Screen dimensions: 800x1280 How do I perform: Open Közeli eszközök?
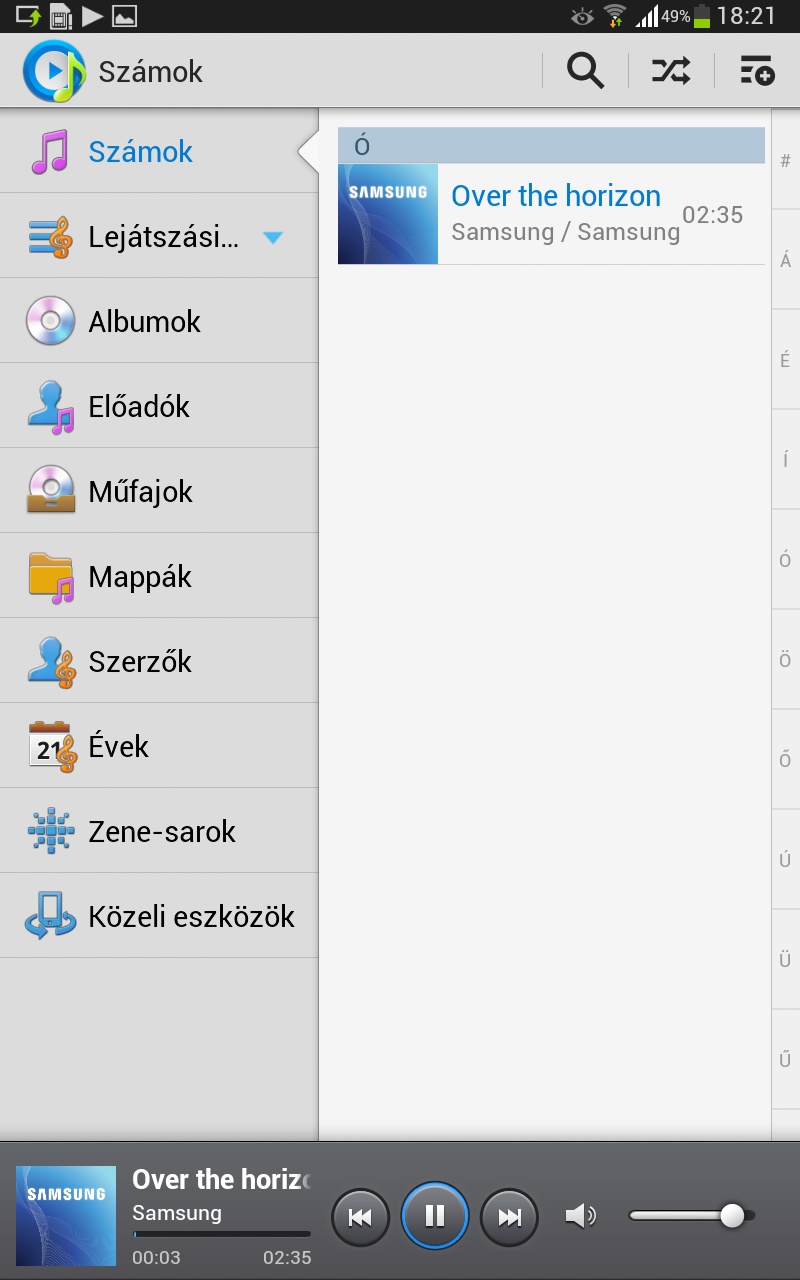(190, 917)
